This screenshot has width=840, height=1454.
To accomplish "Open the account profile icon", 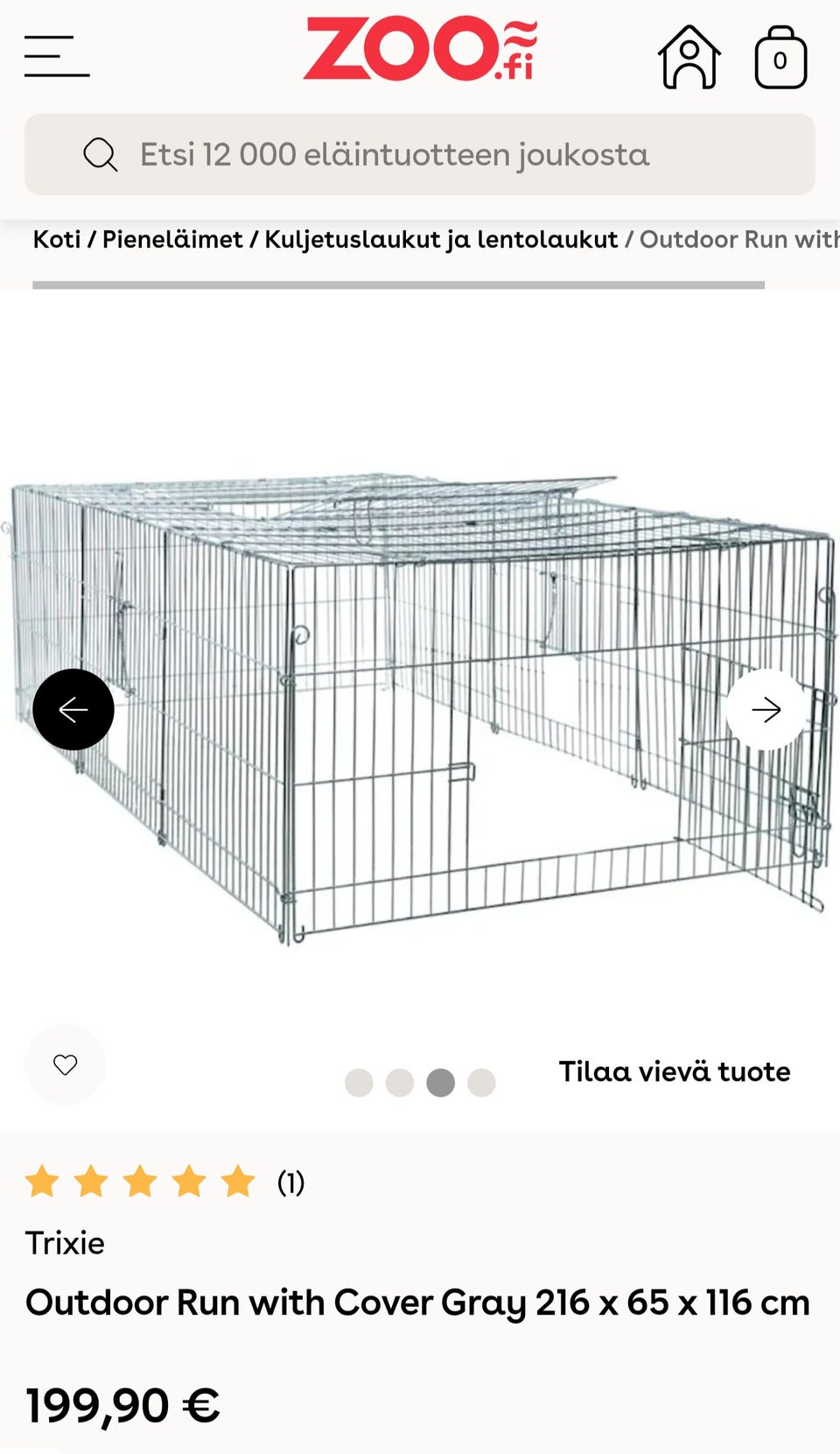I will [x=689, y=58].
